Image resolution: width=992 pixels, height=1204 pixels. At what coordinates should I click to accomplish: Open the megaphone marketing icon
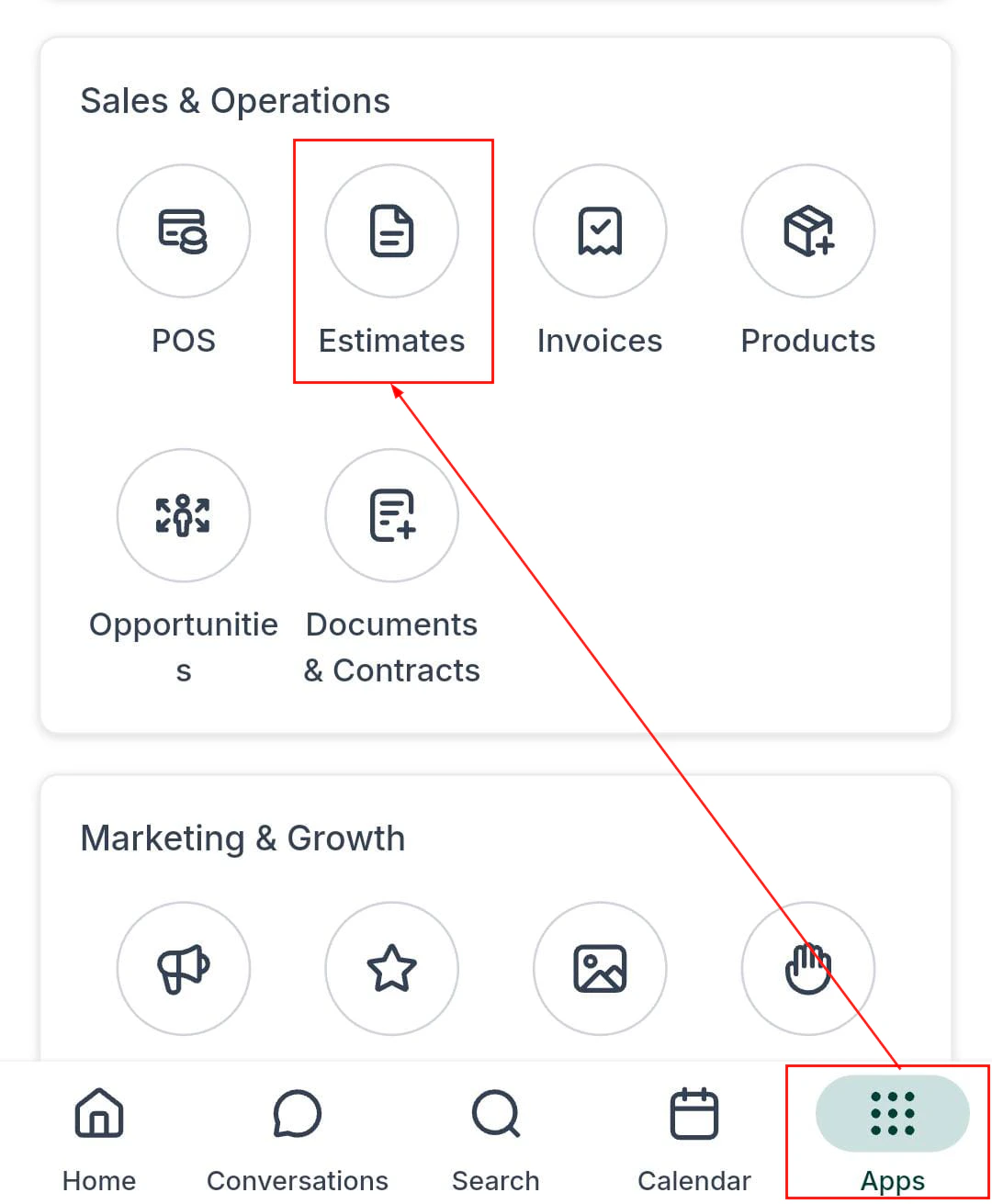pos(184,969)
